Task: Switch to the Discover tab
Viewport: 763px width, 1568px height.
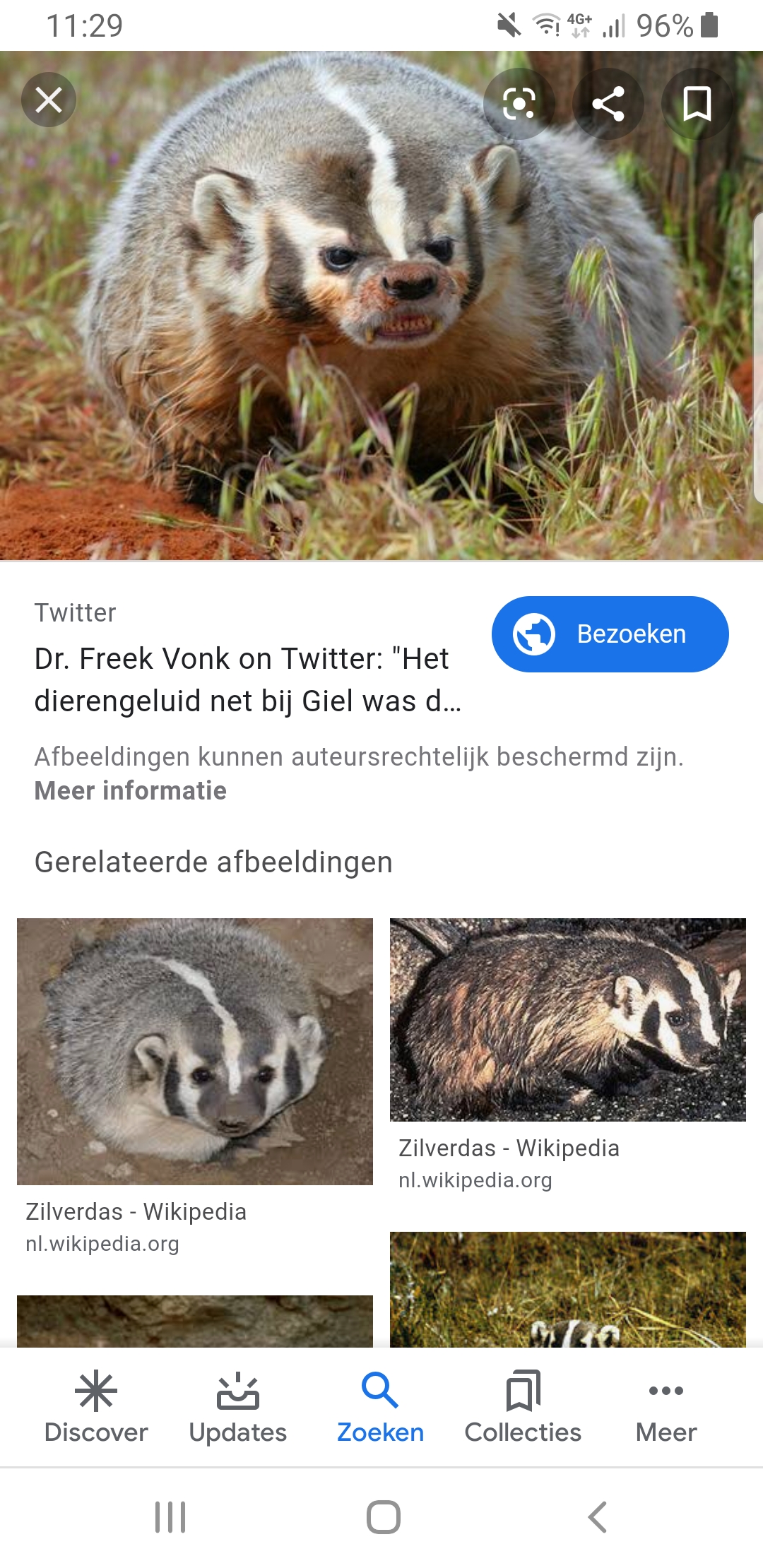Action: (x=96, y=1407)
